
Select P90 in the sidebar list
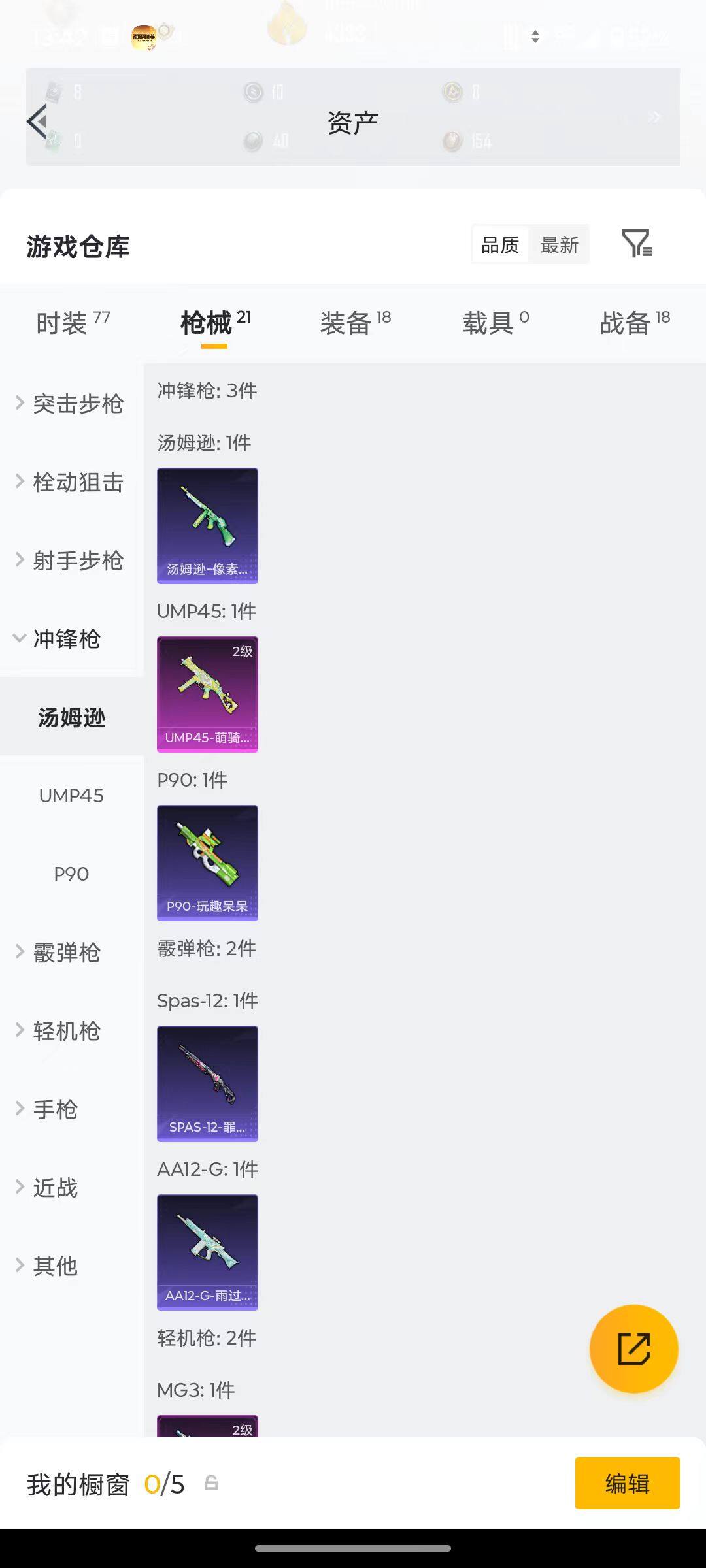71,874
